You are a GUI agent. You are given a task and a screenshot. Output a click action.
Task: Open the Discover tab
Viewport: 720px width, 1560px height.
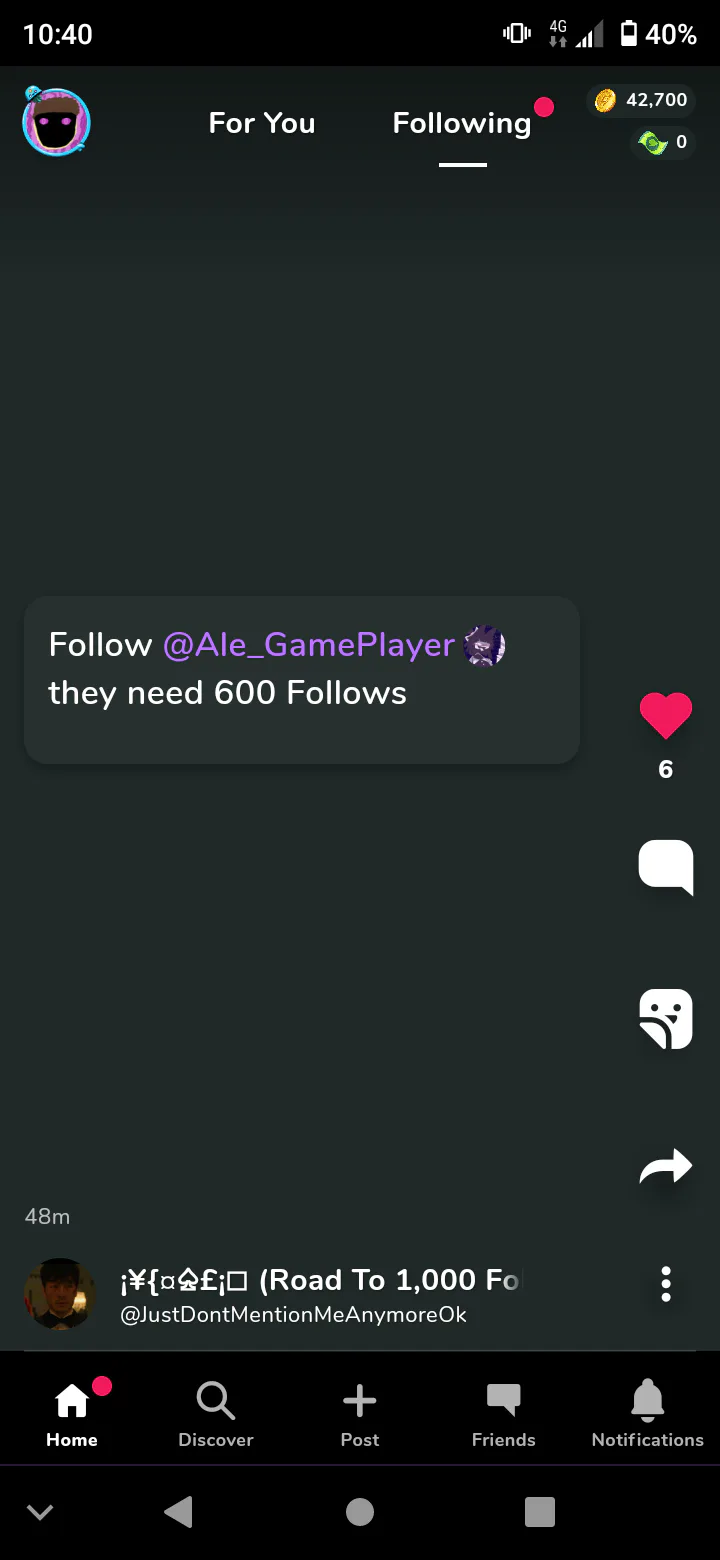(x=216, y=1412)
